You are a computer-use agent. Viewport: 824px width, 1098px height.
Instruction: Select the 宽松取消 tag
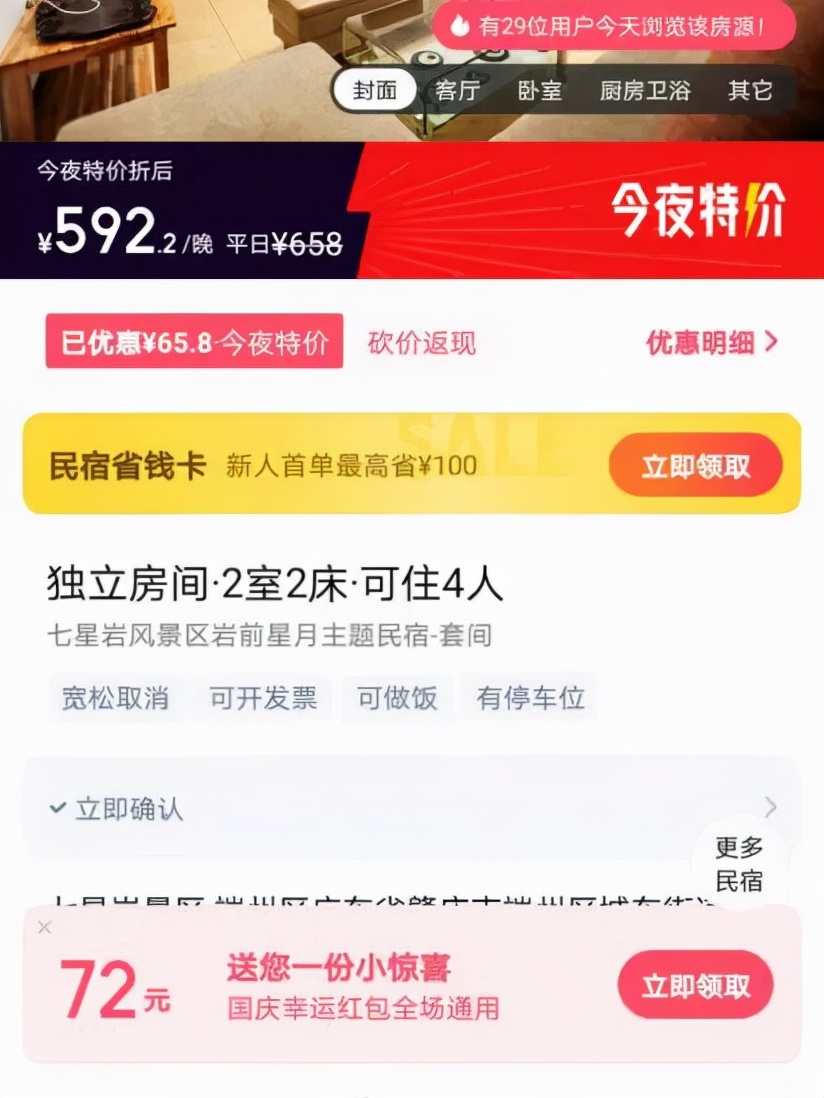115,699
